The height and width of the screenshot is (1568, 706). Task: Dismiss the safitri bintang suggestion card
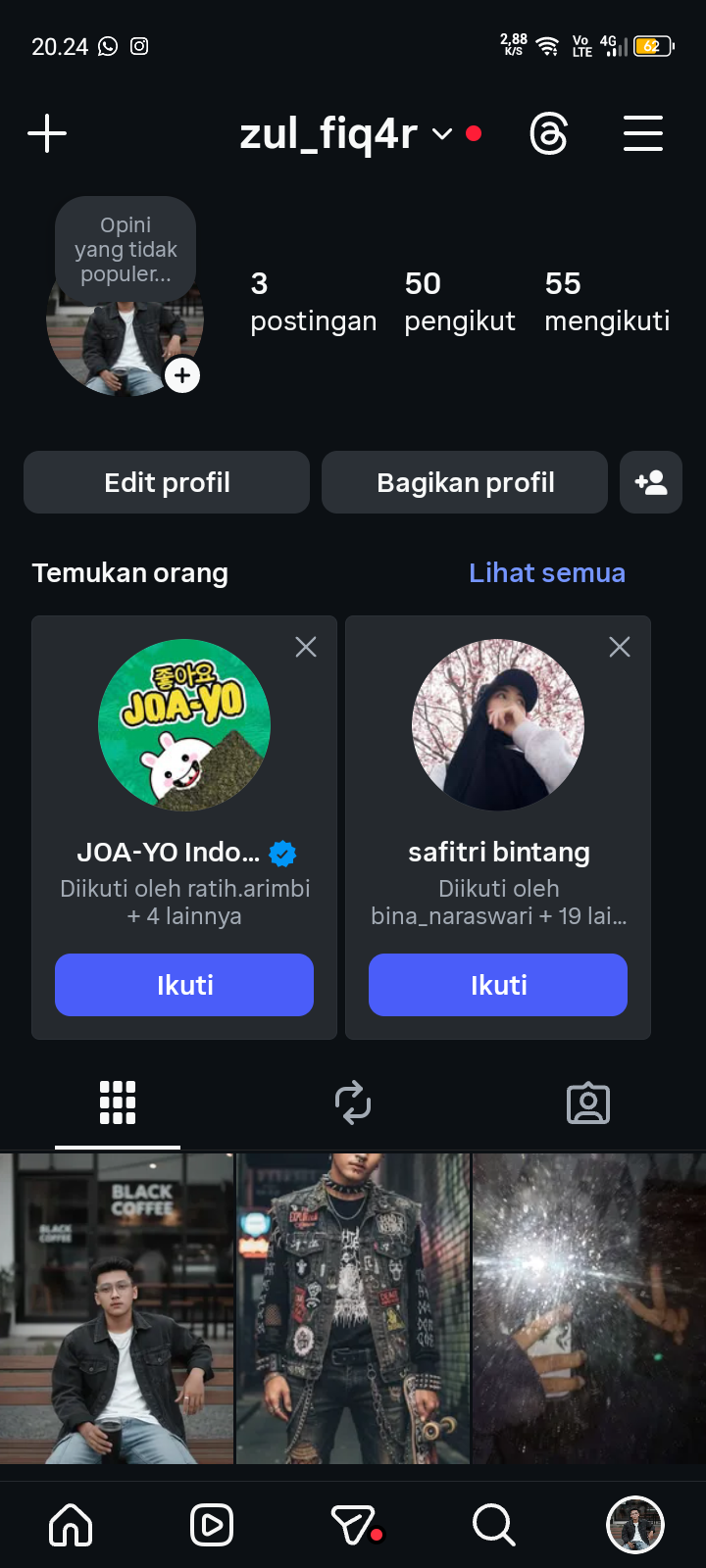click(620, 647)
